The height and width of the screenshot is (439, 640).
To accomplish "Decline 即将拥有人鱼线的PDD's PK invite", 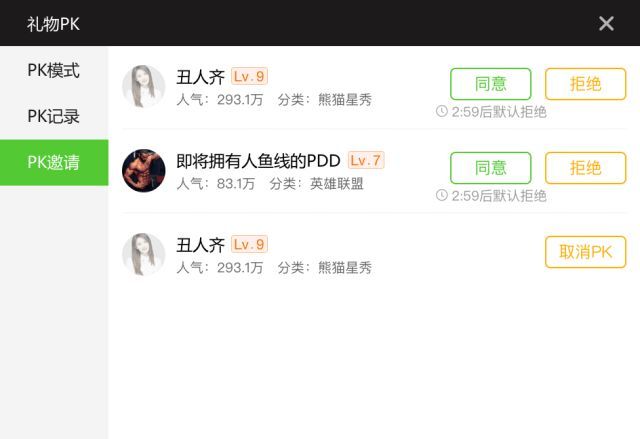I will pos(585,168).
